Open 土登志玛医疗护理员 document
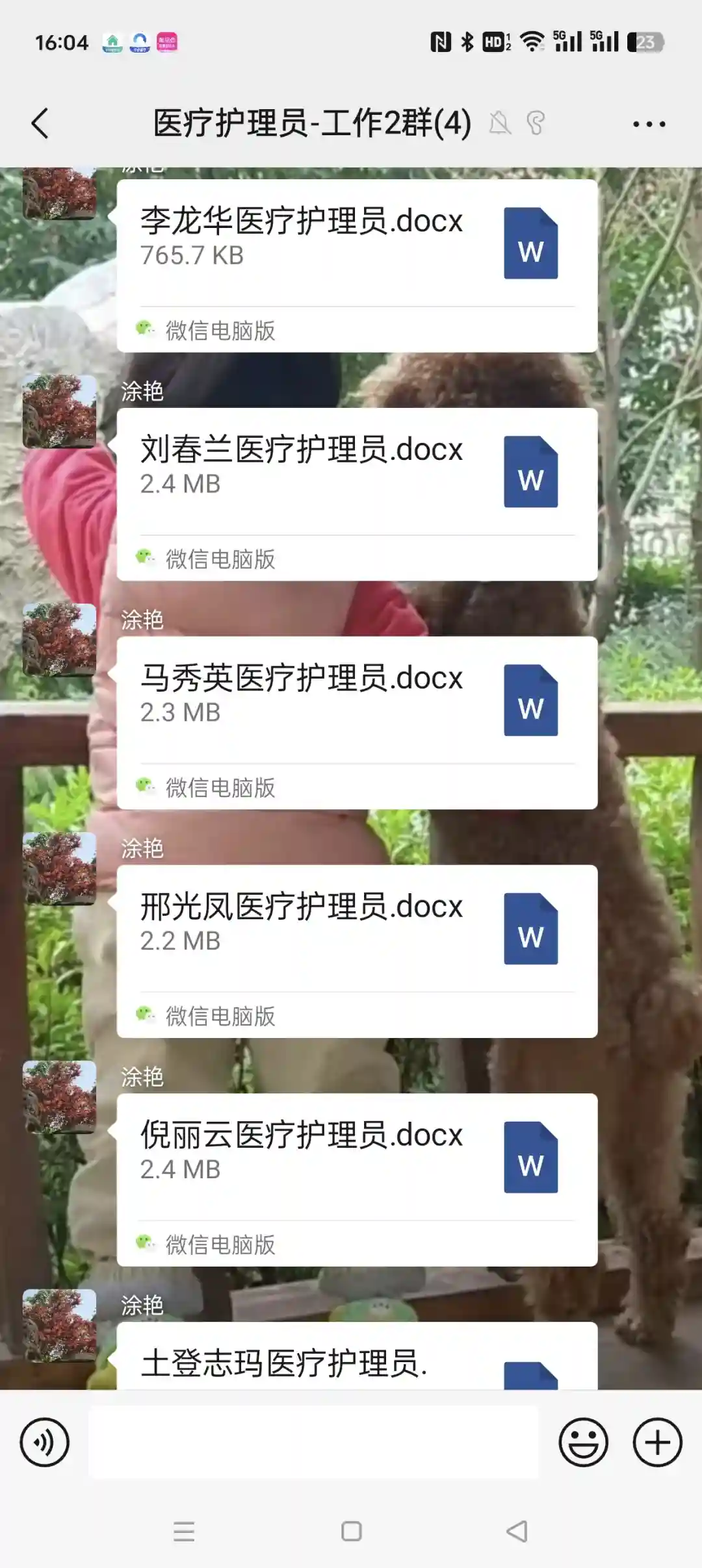 point(356,1361)
